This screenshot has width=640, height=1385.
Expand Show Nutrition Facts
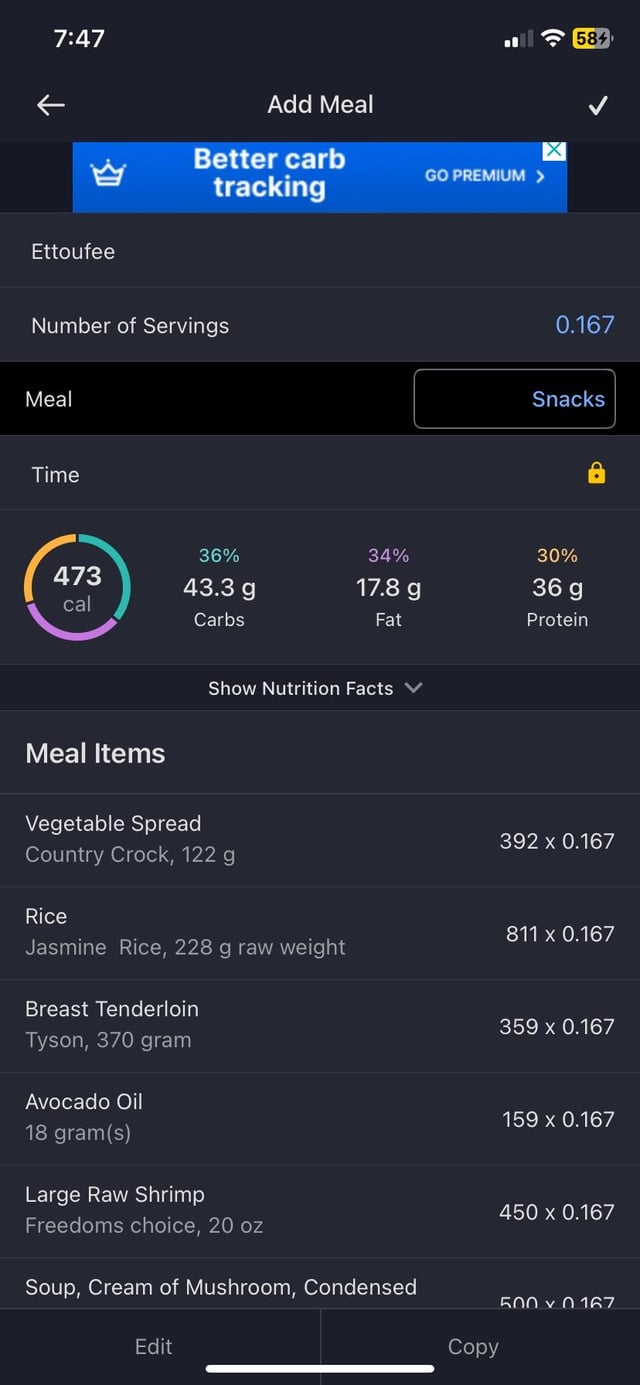315,688
